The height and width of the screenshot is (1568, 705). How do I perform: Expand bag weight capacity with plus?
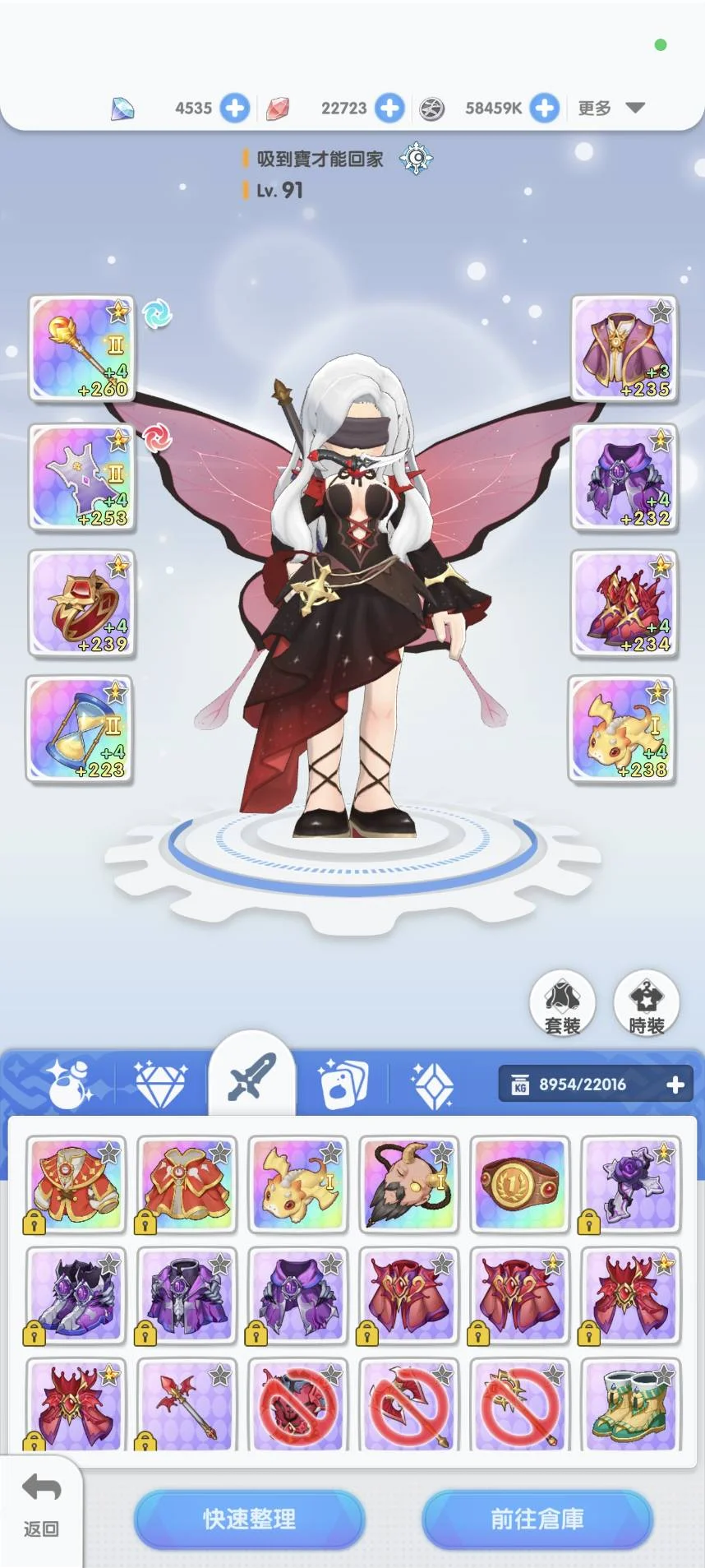[x=675, y=1085]
